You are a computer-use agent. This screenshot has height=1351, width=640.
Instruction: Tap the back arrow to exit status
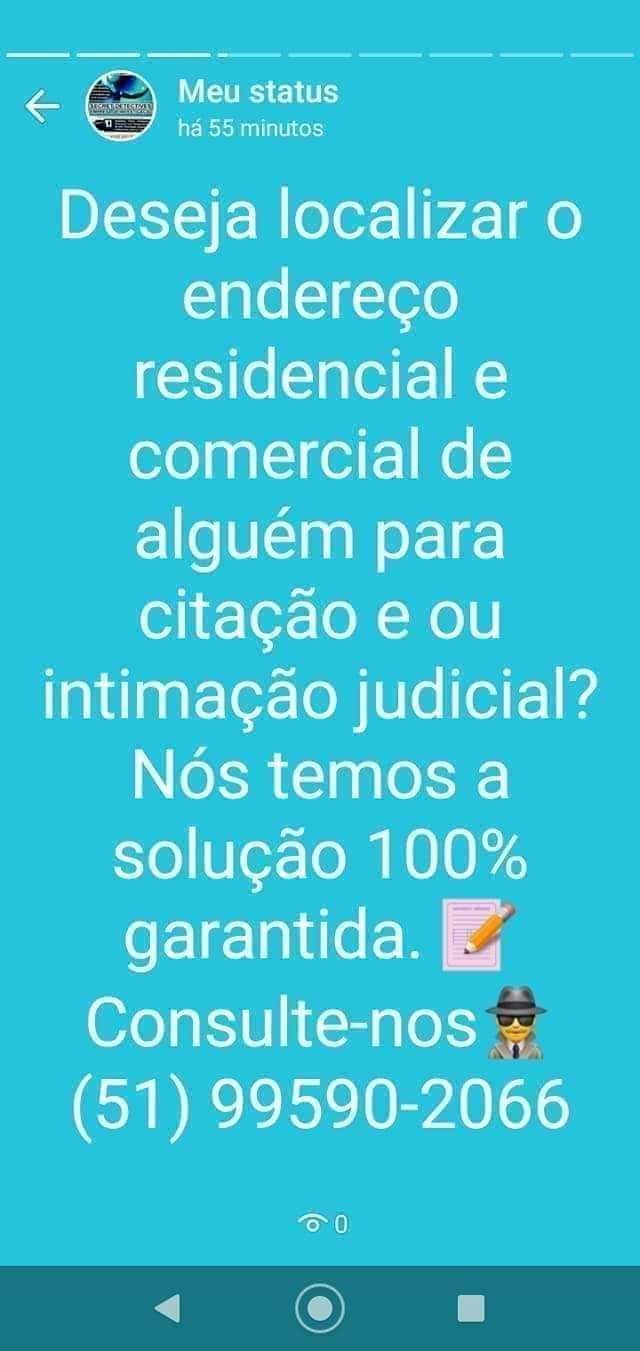click(41, 106)
